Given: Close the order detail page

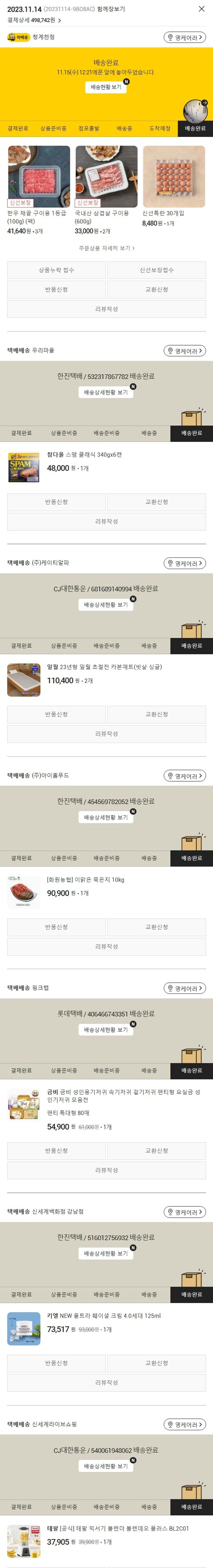Looking at the screenshot, I should pyautogui.click(x=201, y=9).
